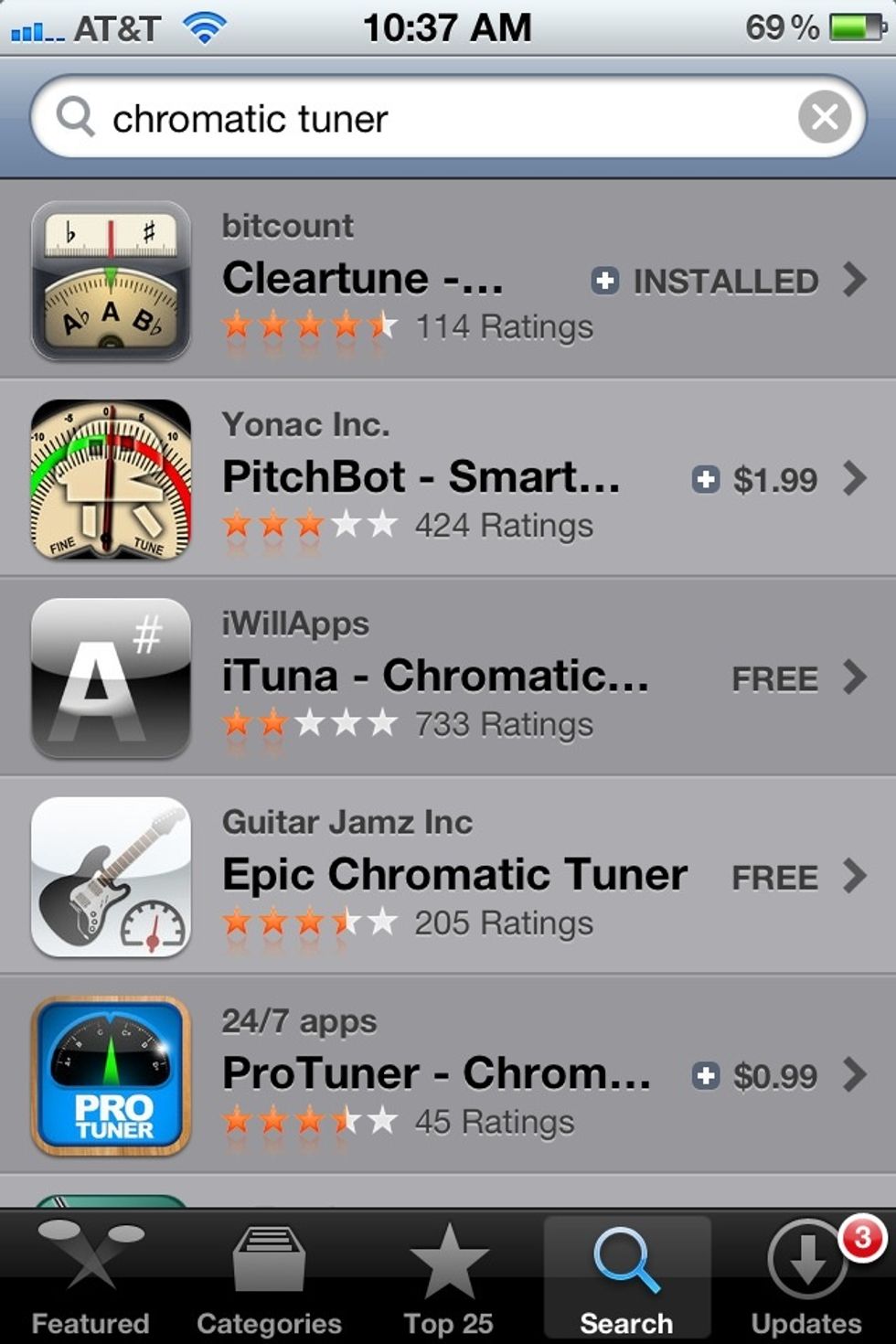
Task: Open Updates tab showing 3 pending updates
Action: tap(806, 1271)
